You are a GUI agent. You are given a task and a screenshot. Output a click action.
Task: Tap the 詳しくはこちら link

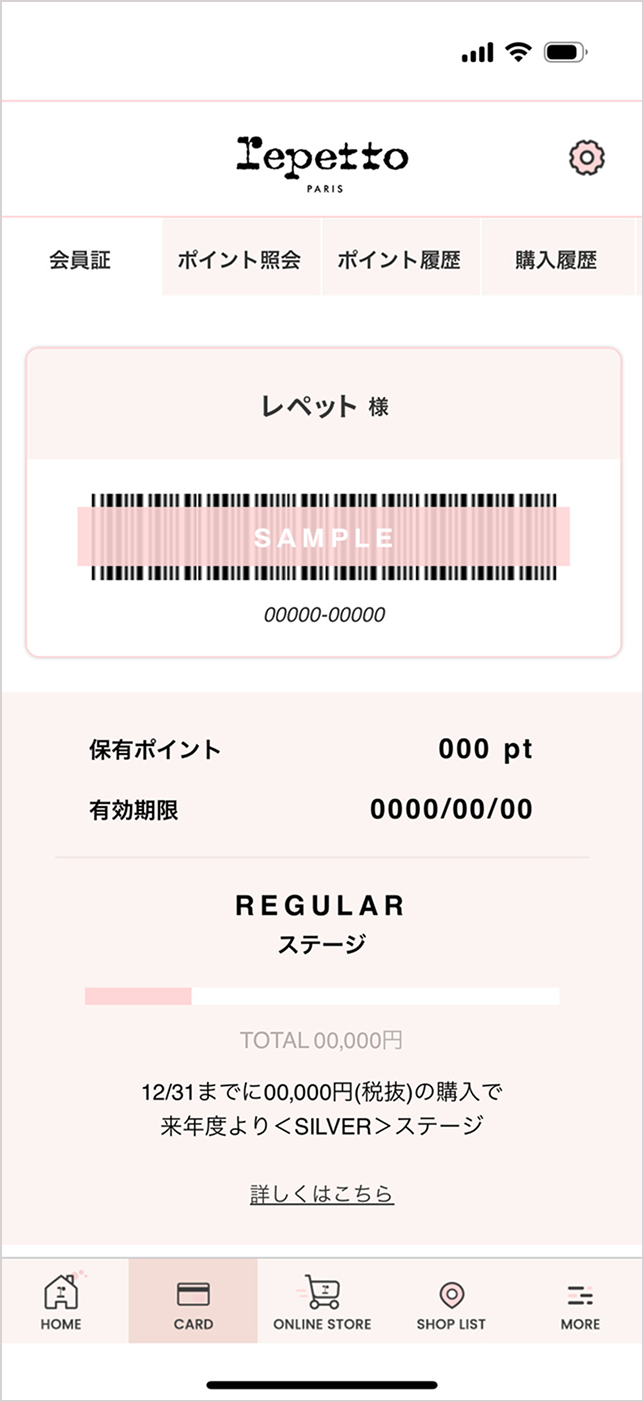pyautogui.click(x=322, y=1193)
